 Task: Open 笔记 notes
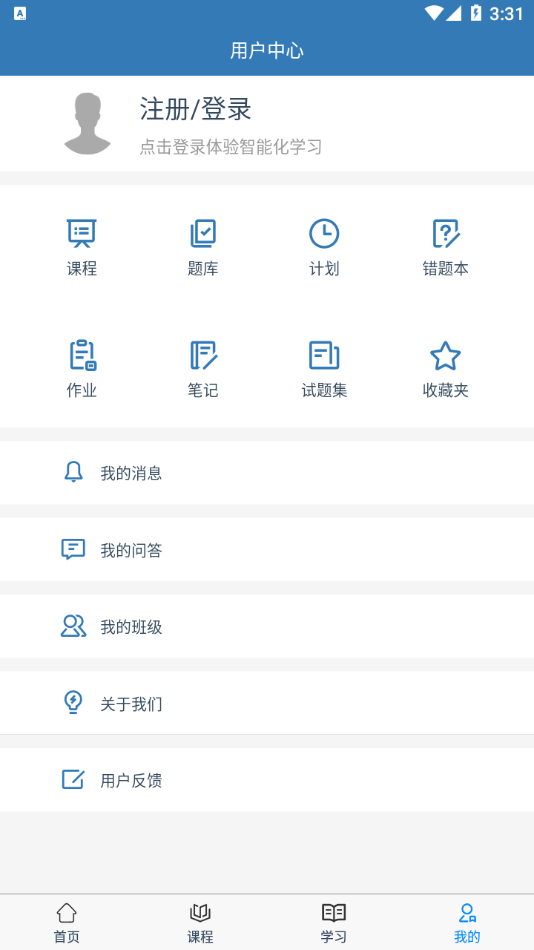tap(203, 368)
